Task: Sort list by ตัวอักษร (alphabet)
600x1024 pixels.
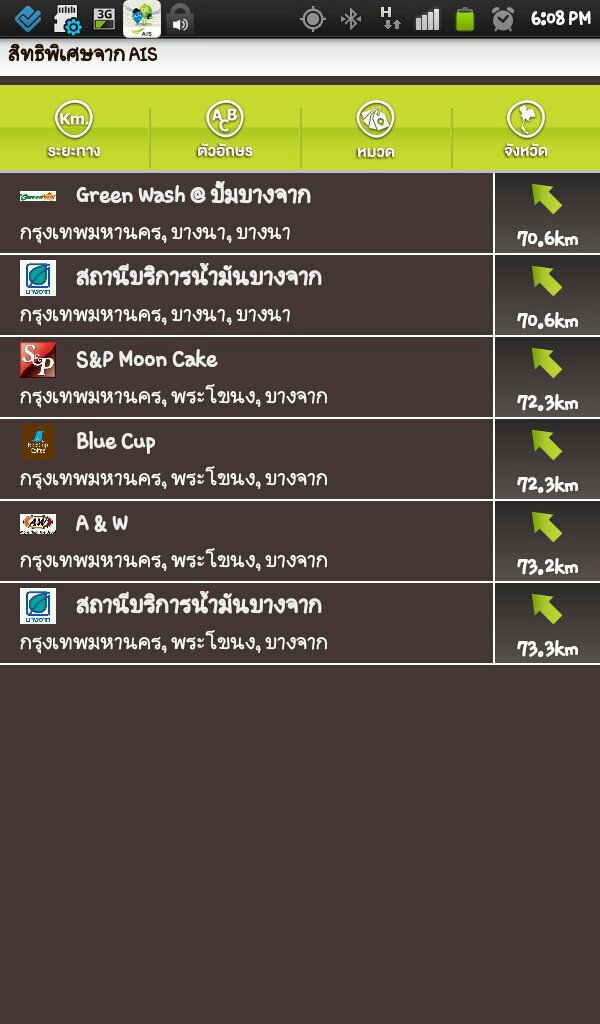Action: 225,130
